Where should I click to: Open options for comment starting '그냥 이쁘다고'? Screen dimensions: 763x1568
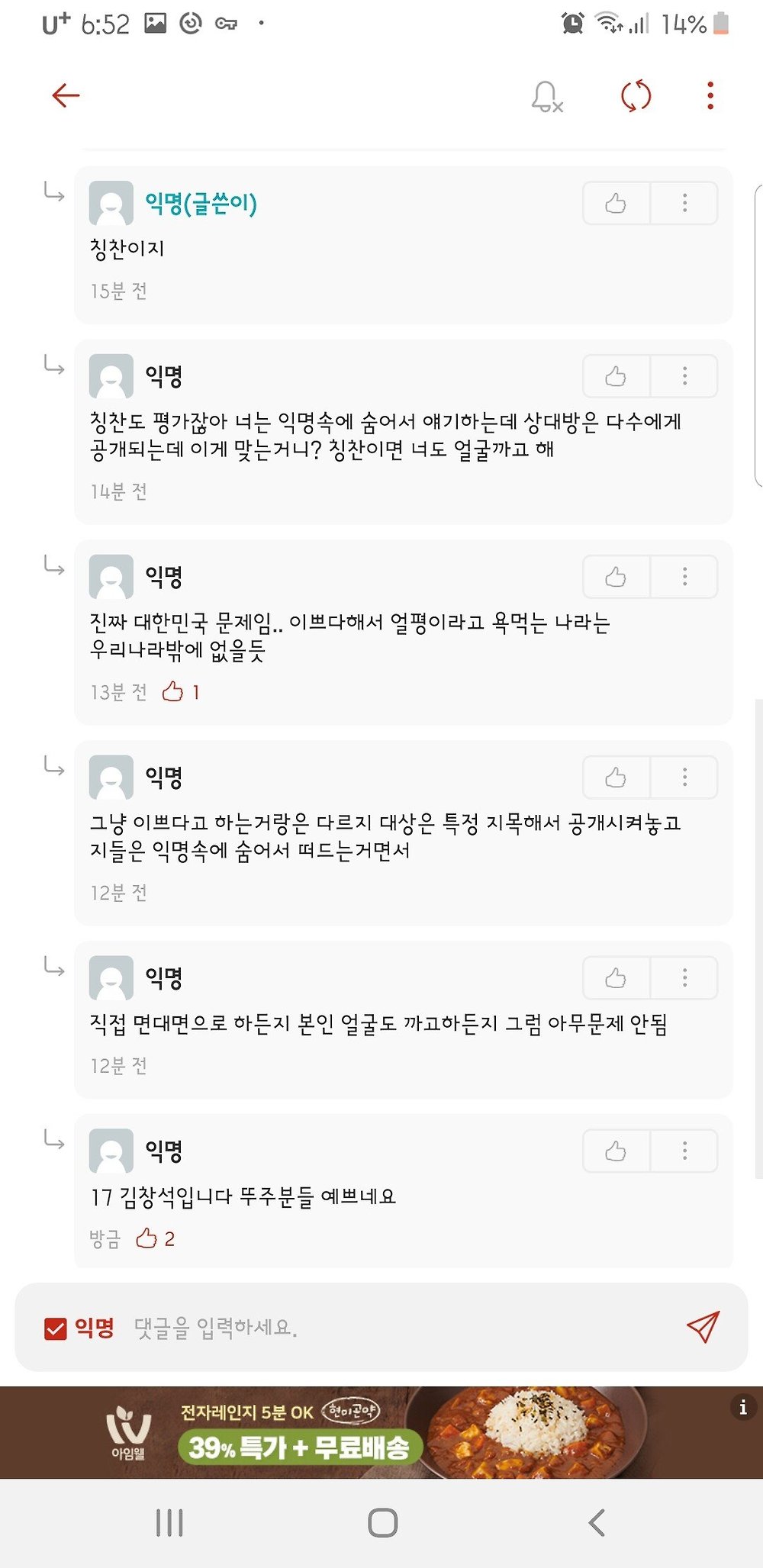point(684,778)
